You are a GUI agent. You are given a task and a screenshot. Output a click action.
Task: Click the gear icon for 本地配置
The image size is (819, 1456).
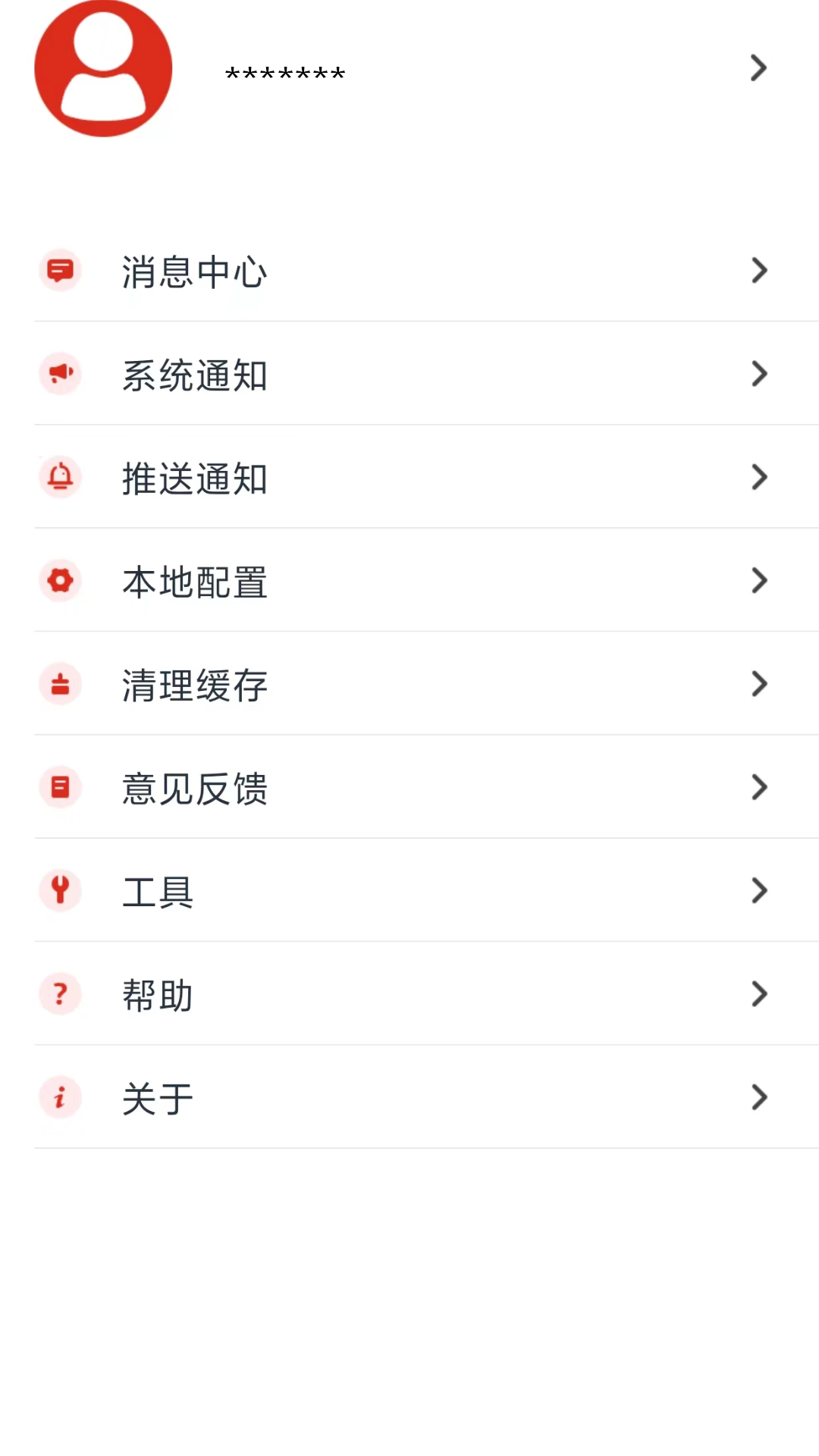pos(61,580)
